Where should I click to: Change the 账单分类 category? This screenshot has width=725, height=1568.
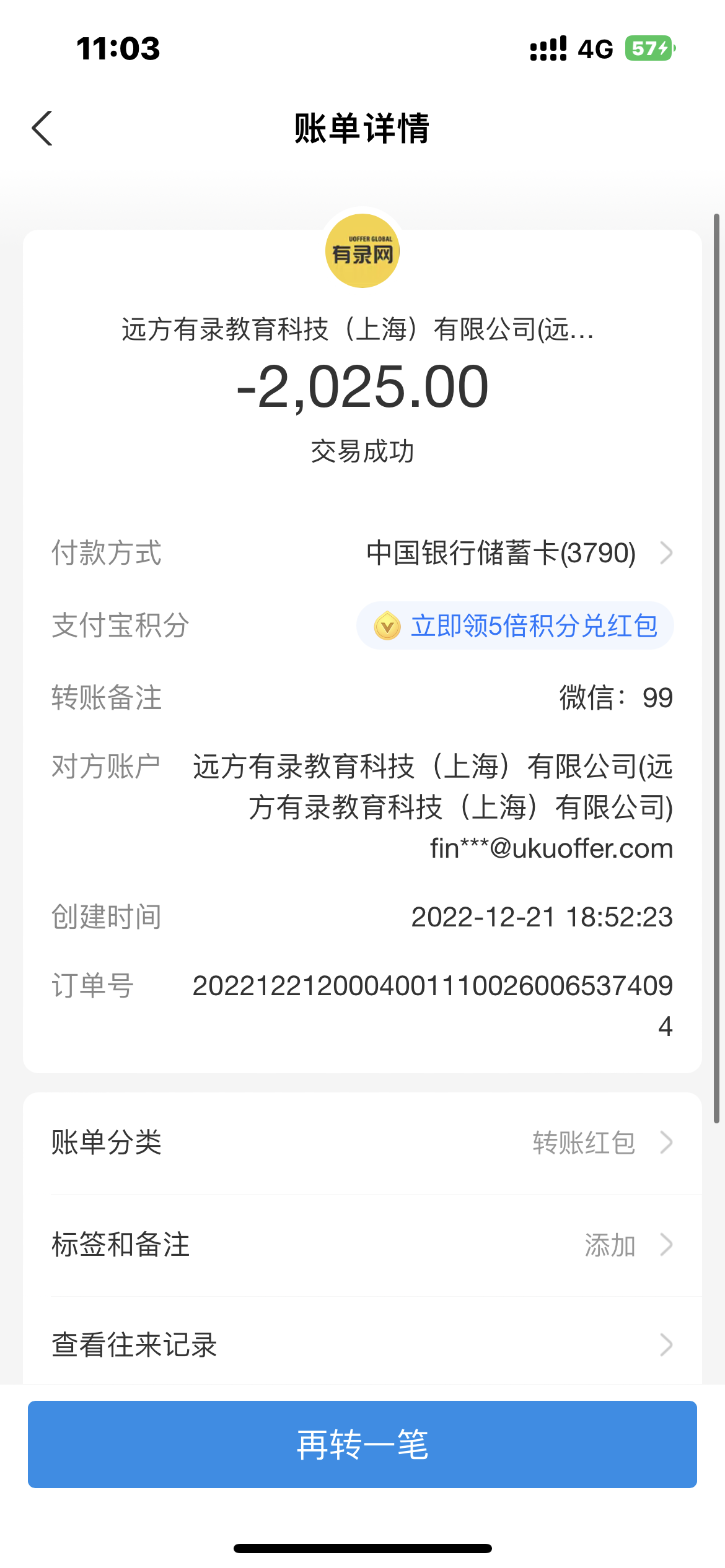(362, 1143)
